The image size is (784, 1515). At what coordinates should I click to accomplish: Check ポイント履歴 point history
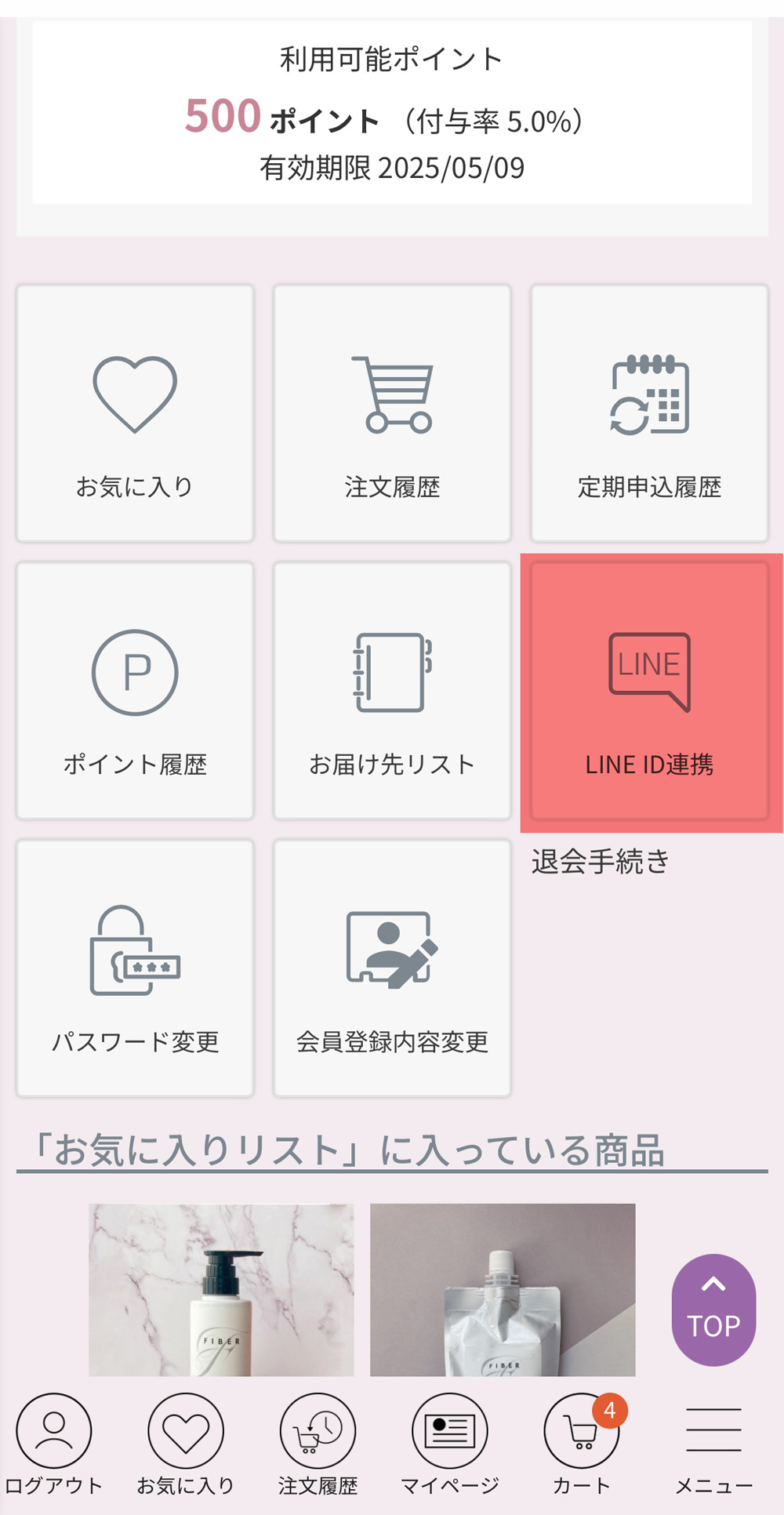[135, 691]
